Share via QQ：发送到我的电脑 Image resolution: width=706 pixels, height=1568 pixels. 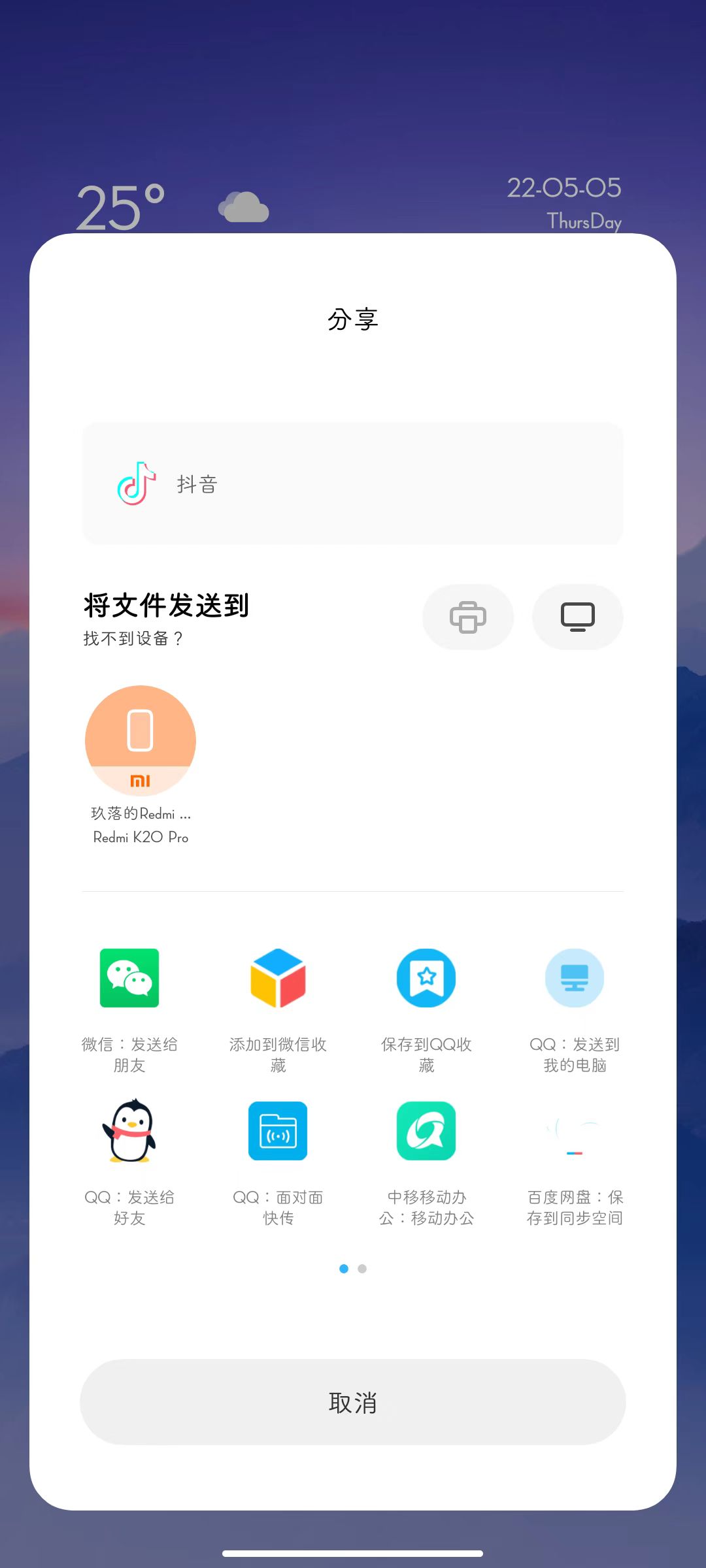point(575,978)
